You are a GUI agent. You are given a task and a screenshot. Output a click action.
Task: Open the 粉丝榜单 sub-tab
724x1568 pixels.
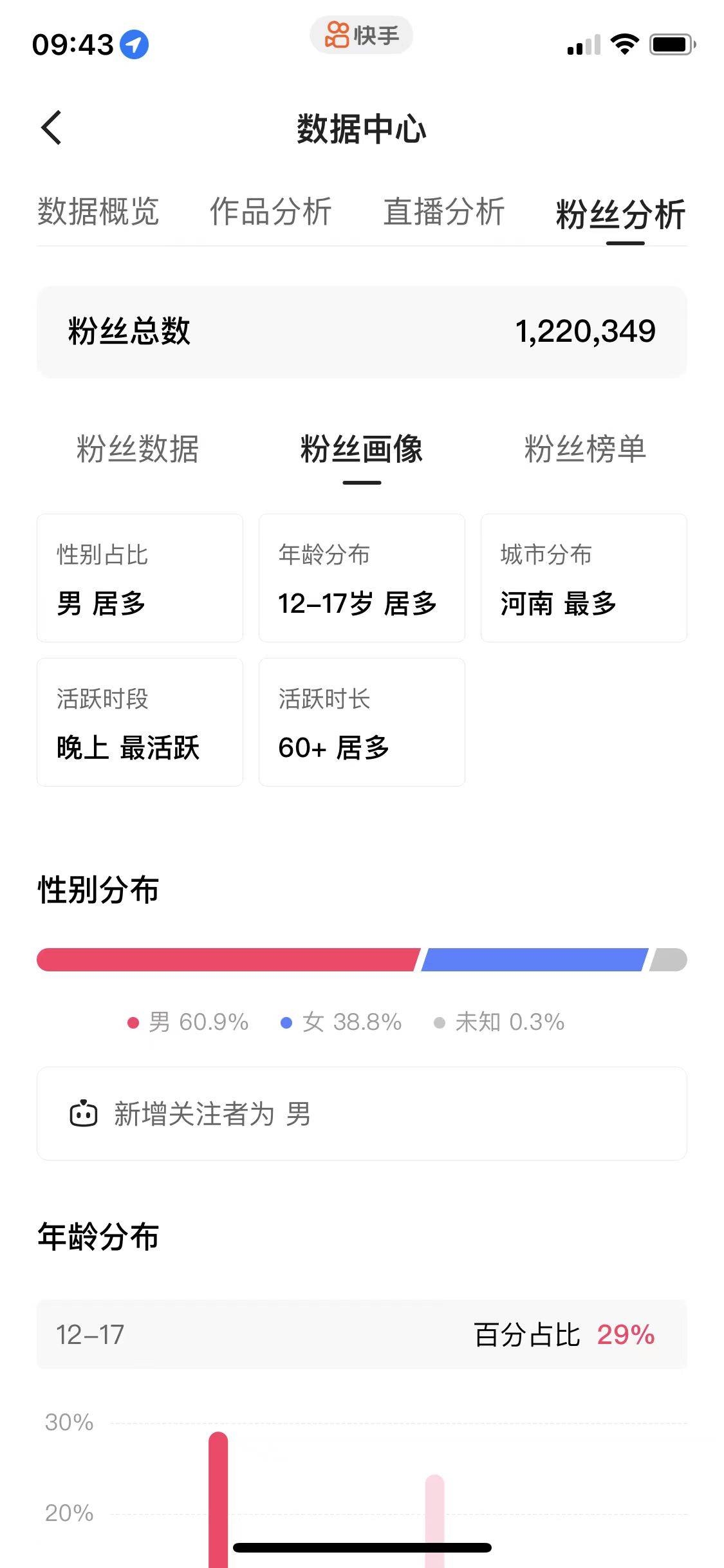(x=585, y=449)
